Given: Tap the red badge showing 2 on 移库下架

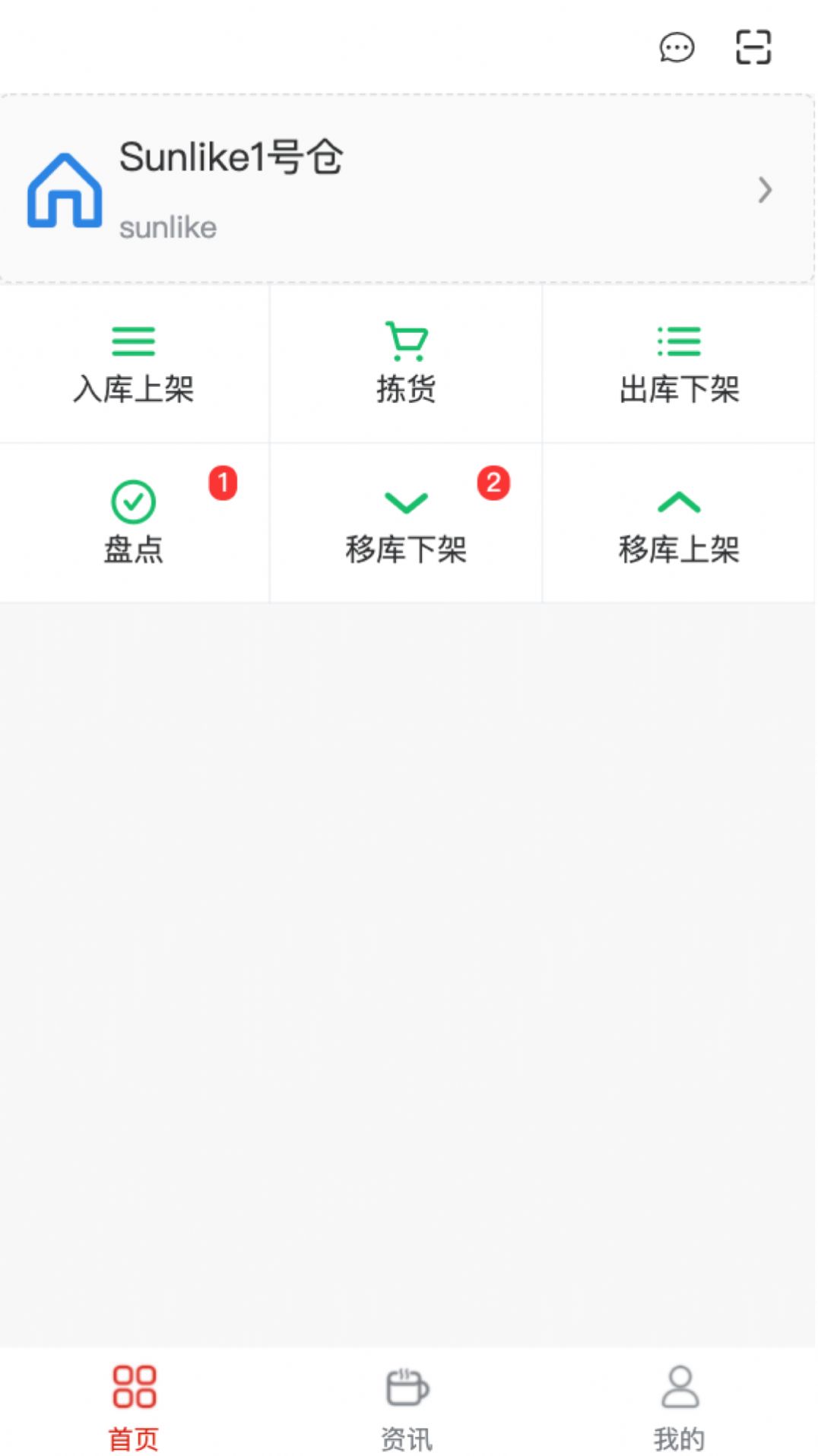Looking at the screenshot, I should coord(493,482).
